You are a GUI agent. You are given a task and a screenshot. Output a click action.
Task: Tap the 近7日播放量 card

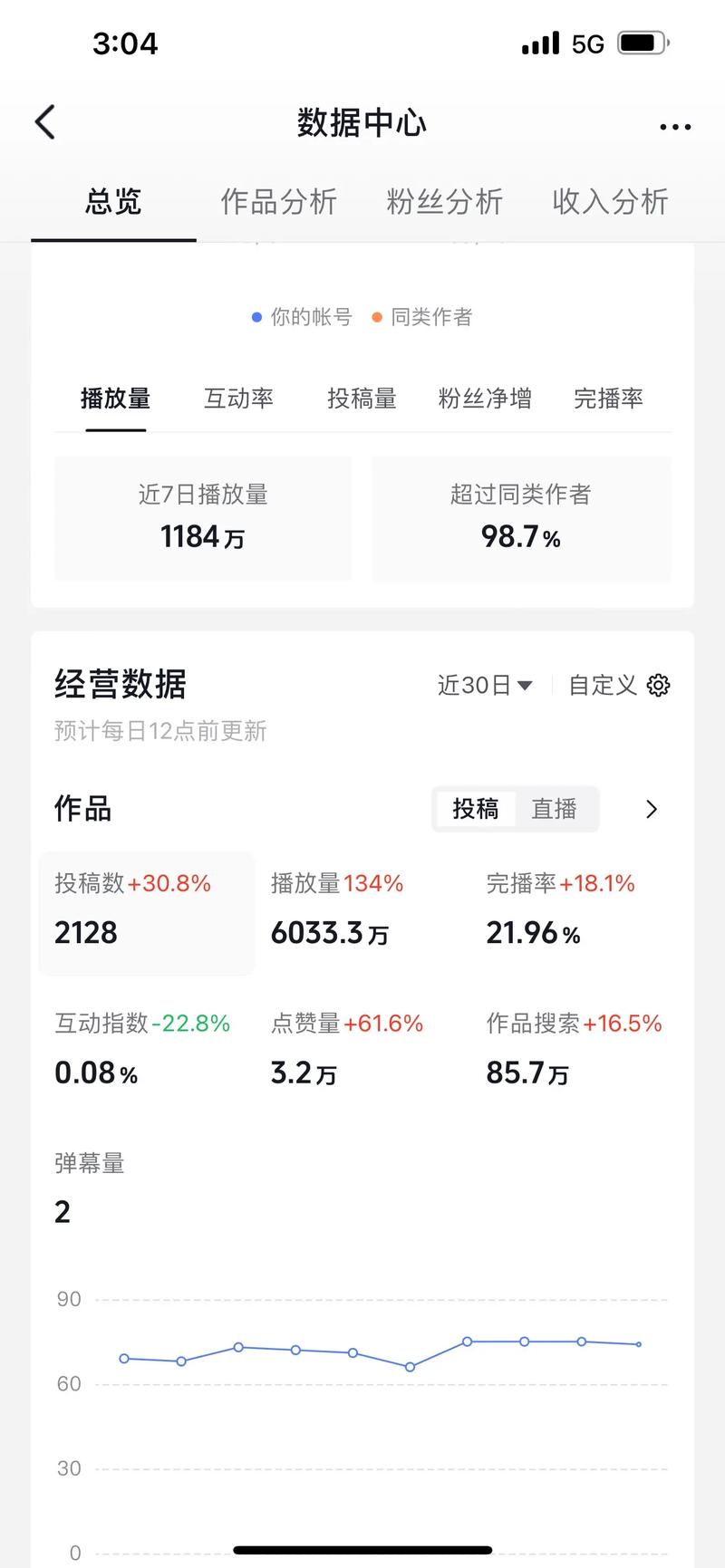203,518
